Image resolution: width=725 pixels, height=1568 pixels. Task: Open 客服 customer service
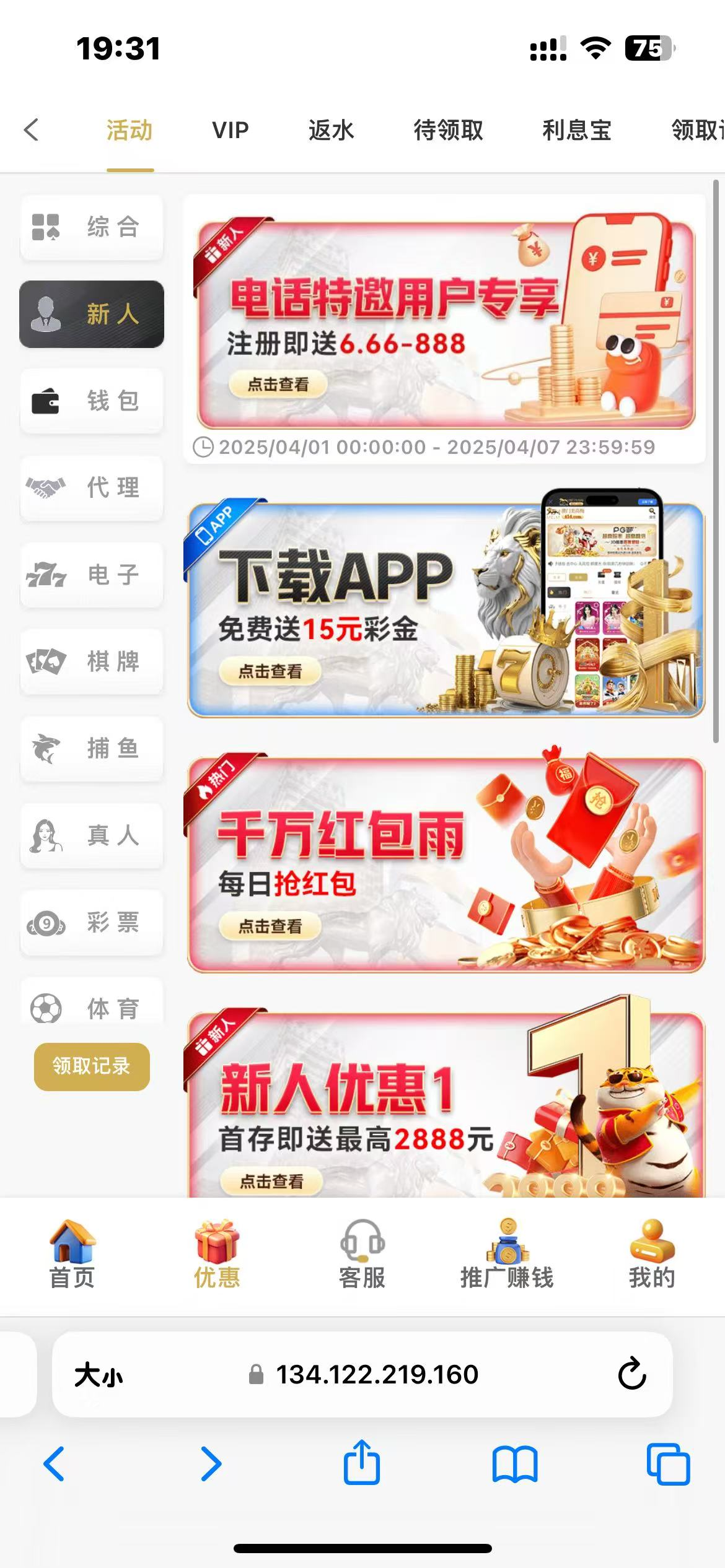point(362,1255)
